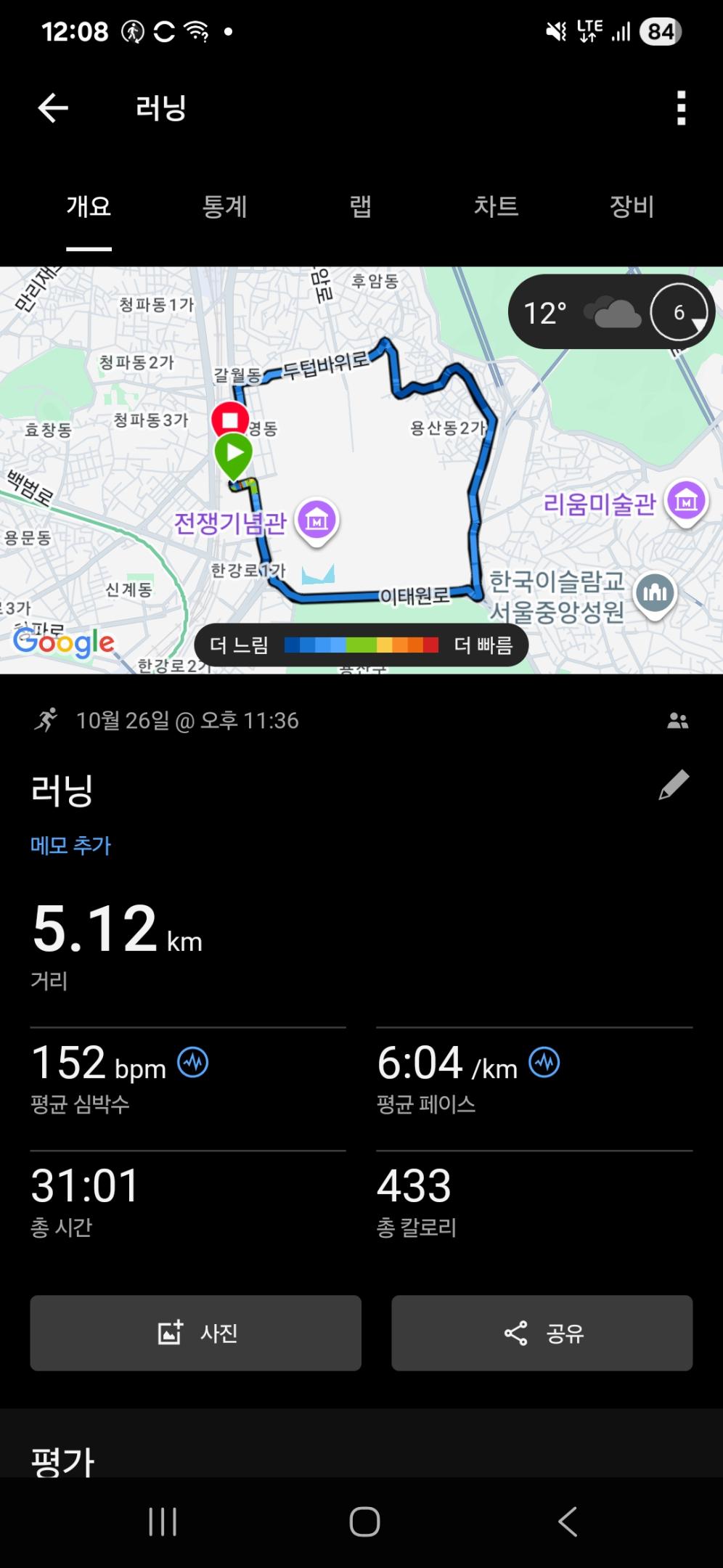Tap the air quality circle showing 6

point(679,312)
